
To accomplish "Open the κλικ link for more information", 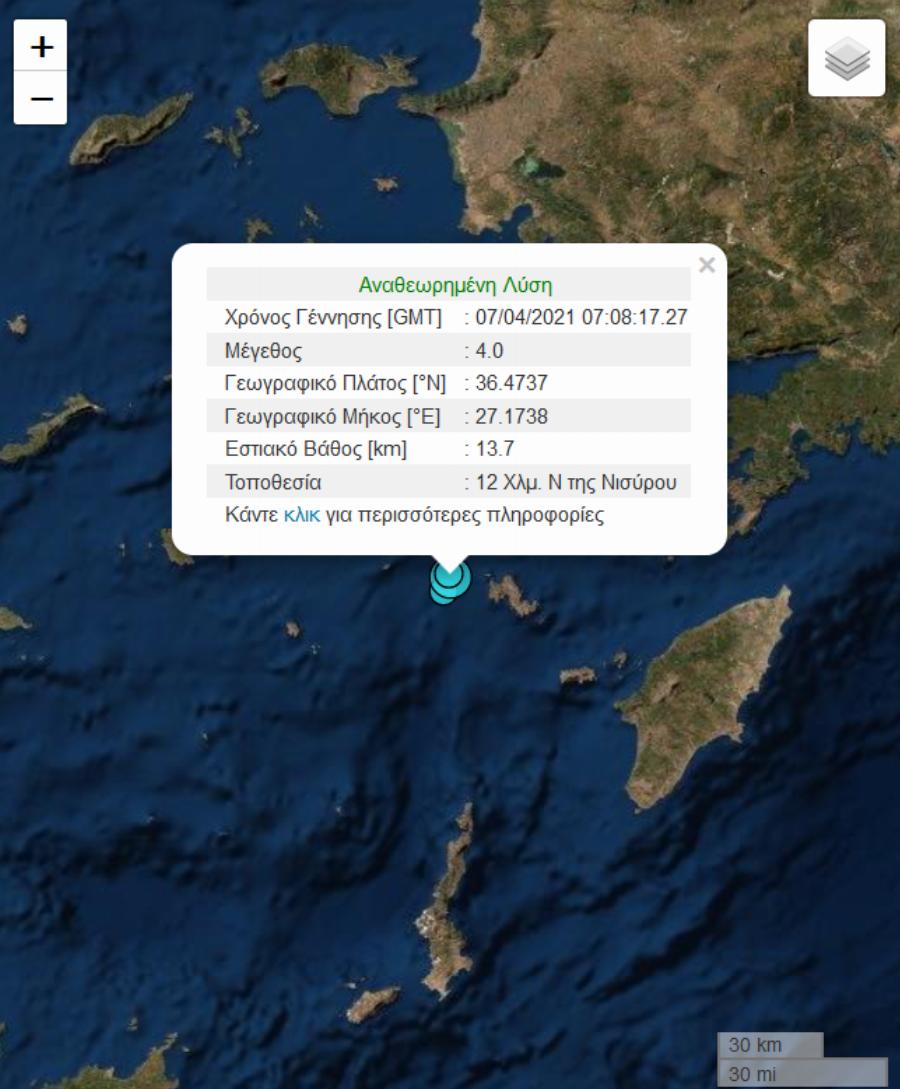I will pyautogui.click(x=302, y=516).
